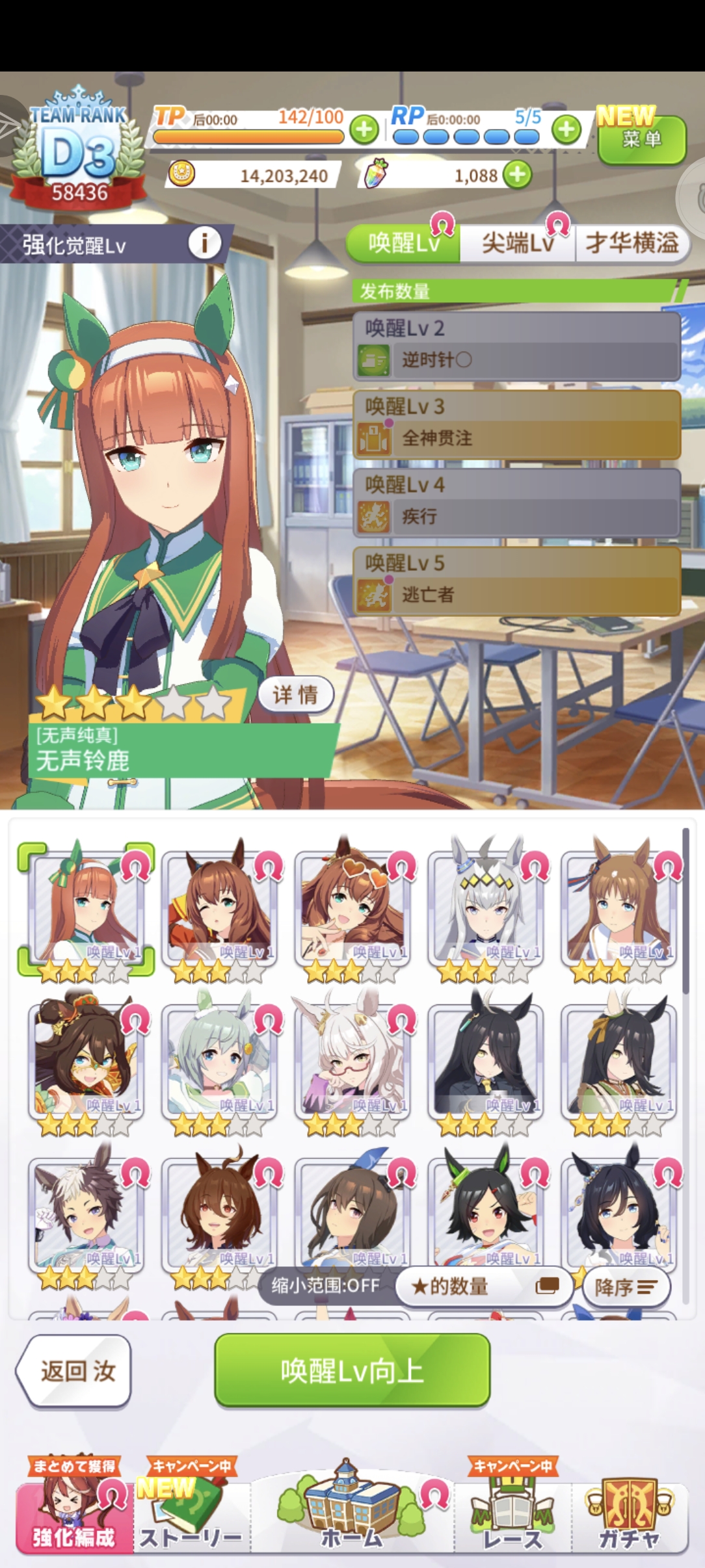Toggle 缩小范围 filter
Viewport: 705px width, 1568px height.
point(325,1286)
